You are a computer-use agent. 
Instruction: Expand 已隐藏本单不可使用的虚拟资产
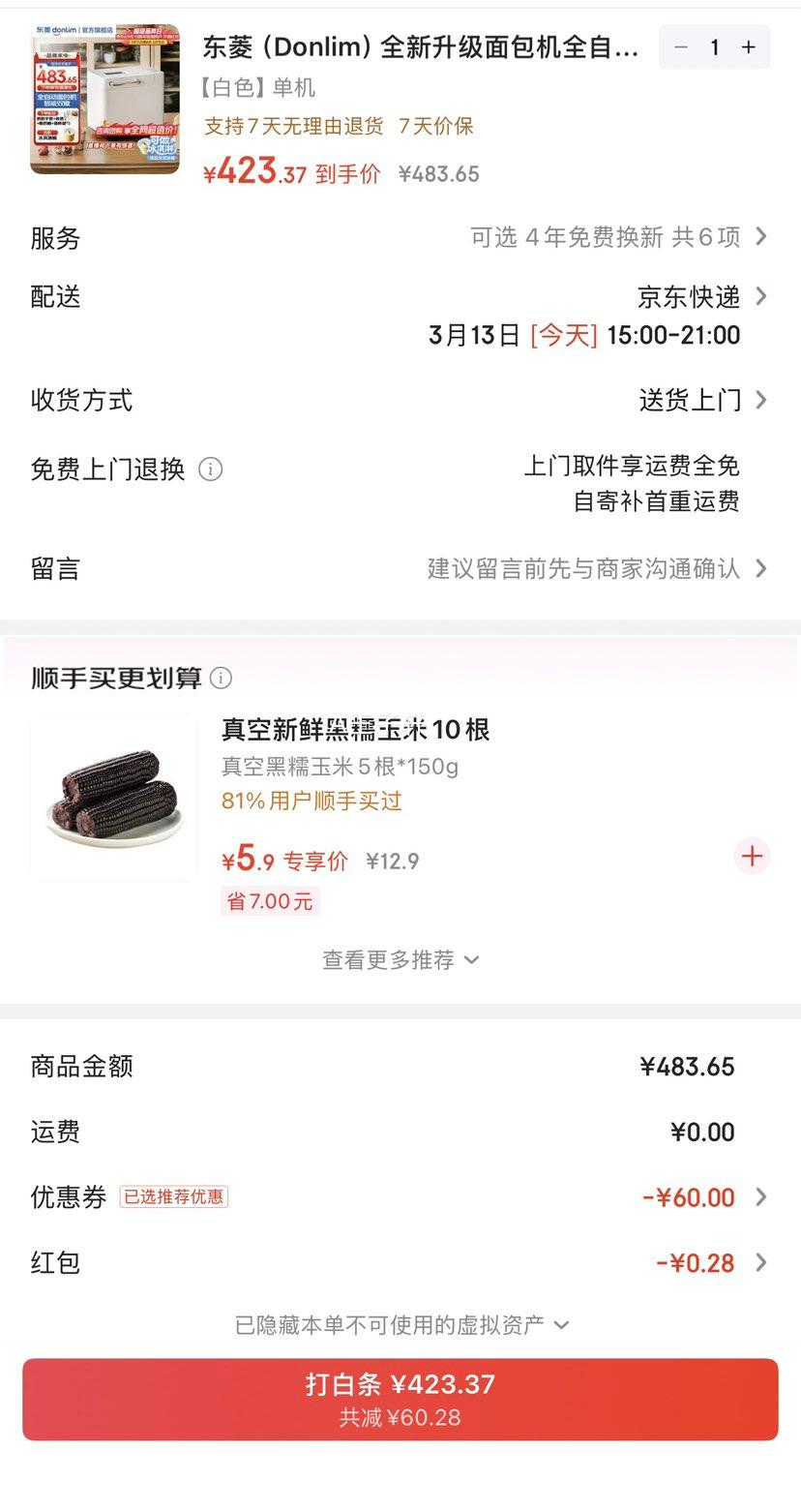pyautogui.click(x=400, y=1324)
